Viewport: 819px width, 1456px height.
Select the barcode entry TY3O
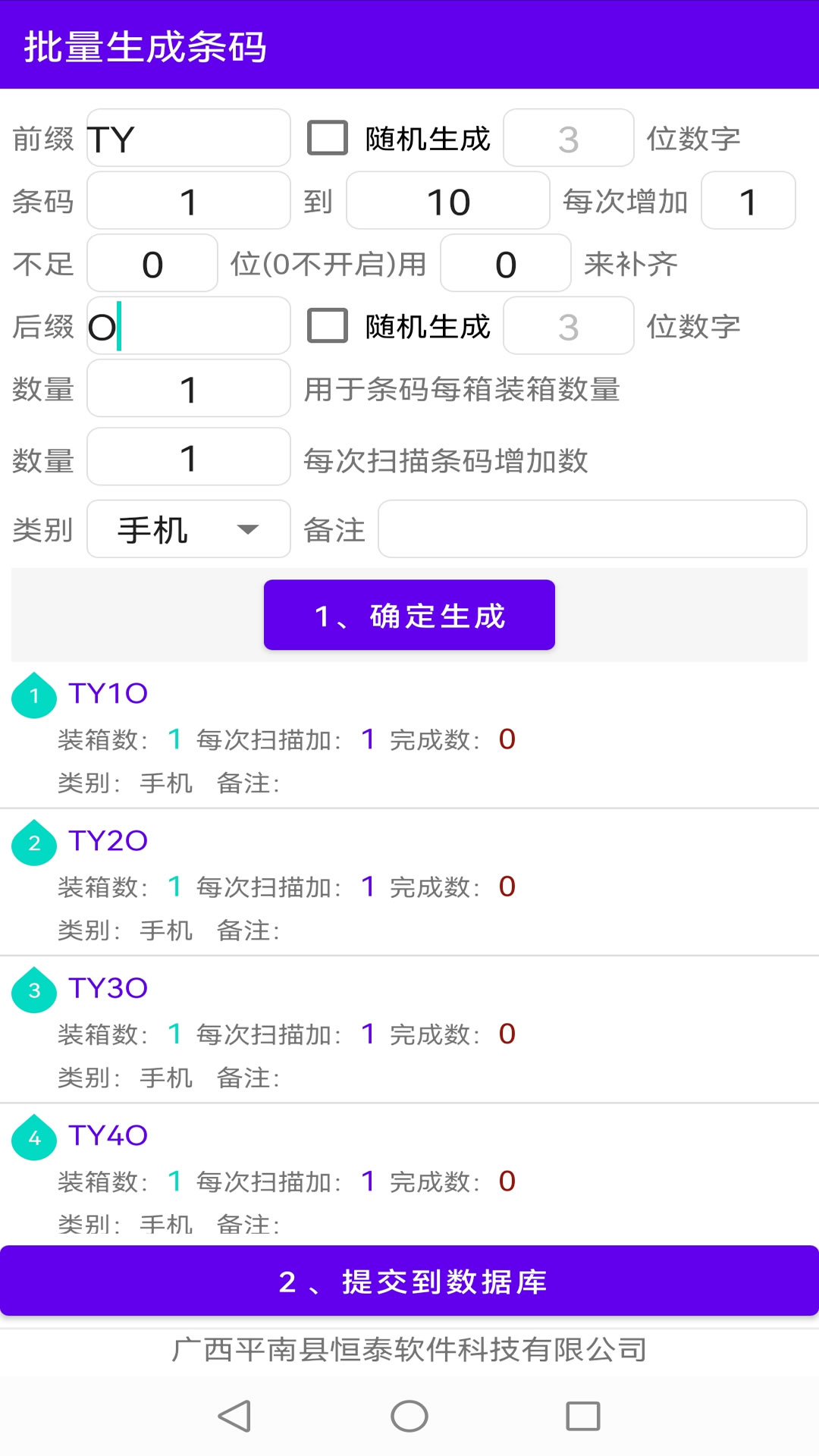tap(107, 988)
